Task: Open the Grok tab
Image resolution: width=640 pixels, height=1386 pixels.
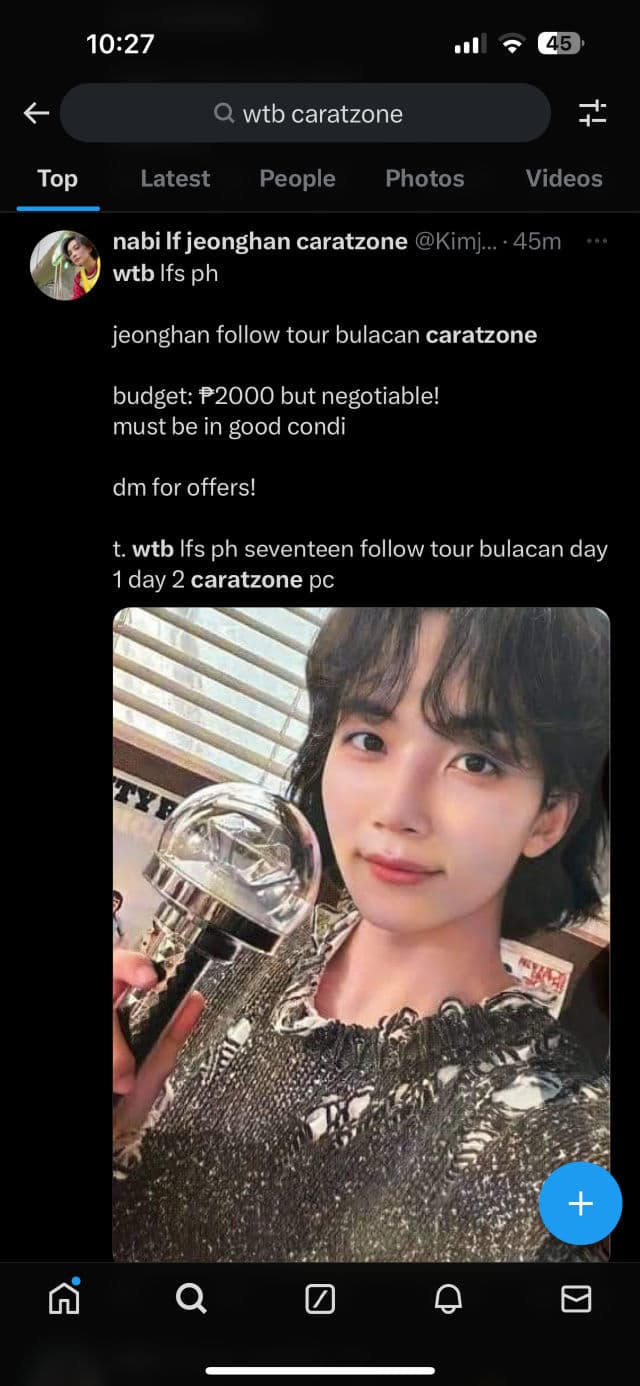Action: point(320,1298)
